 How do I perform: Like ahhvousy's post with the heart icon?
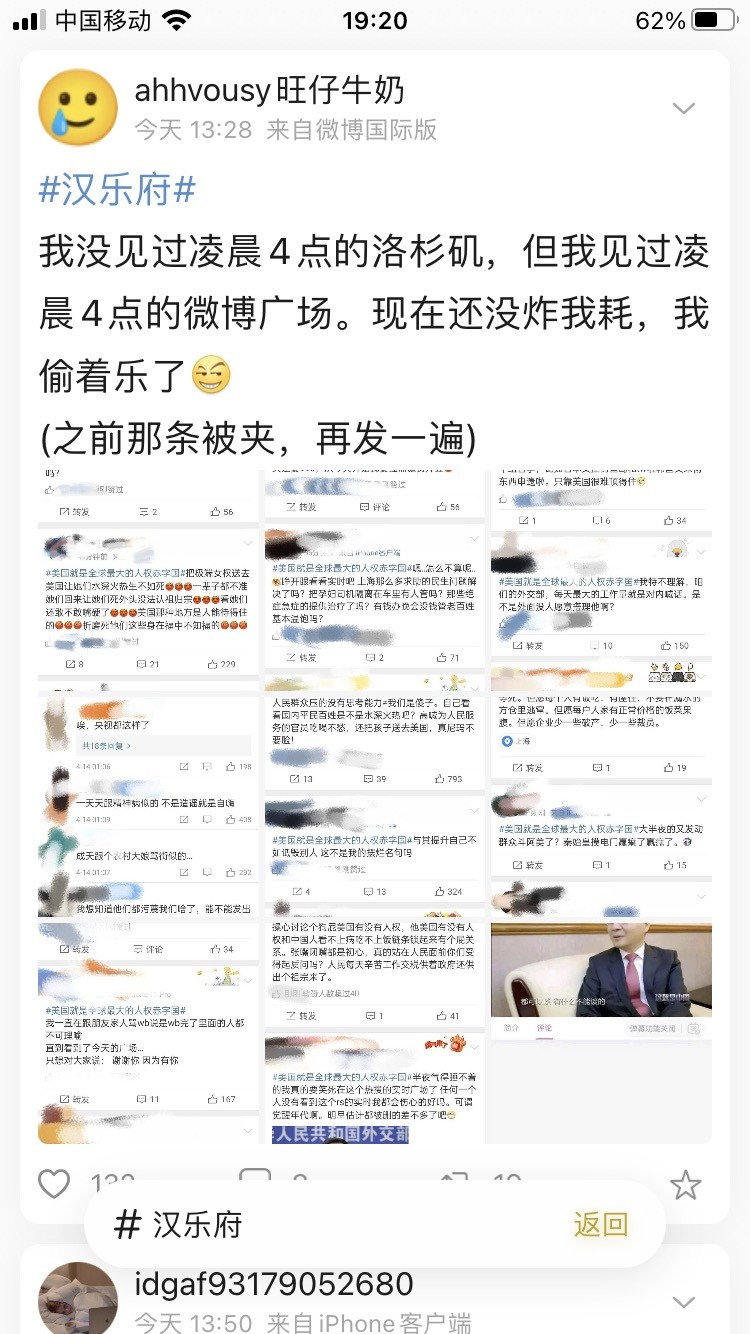click(54, 1184)
